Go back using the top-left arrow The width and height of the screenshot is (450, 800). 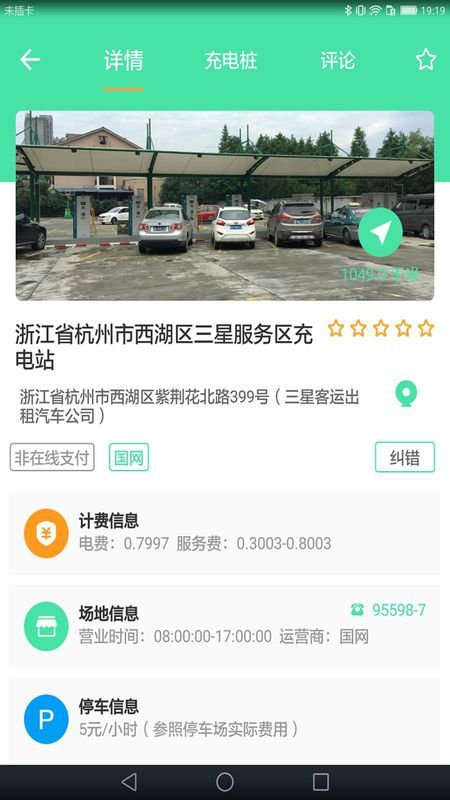click(x=30, y=60)
